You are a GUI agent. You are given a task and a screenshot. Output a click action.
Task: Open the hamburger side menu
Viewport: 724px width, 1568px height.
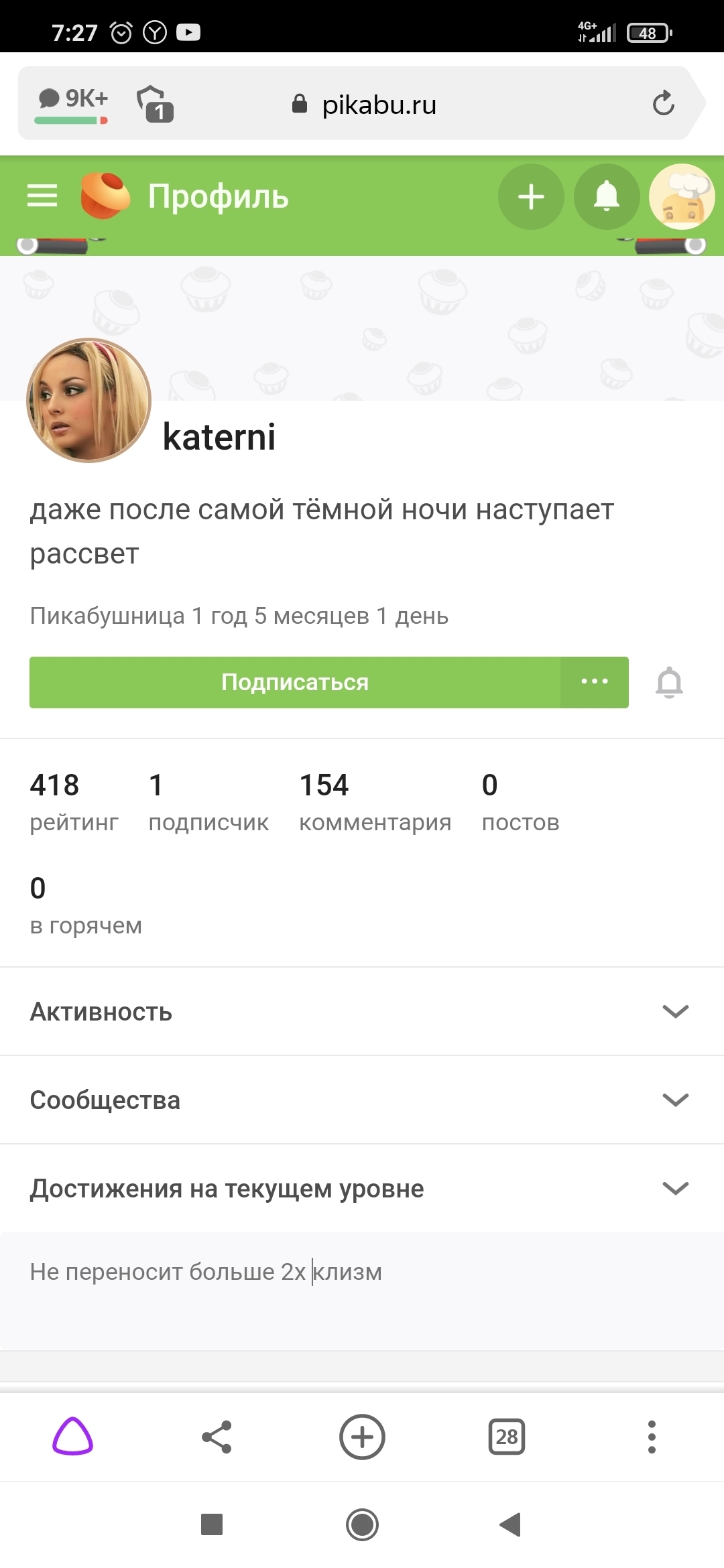tap(42, 196)
